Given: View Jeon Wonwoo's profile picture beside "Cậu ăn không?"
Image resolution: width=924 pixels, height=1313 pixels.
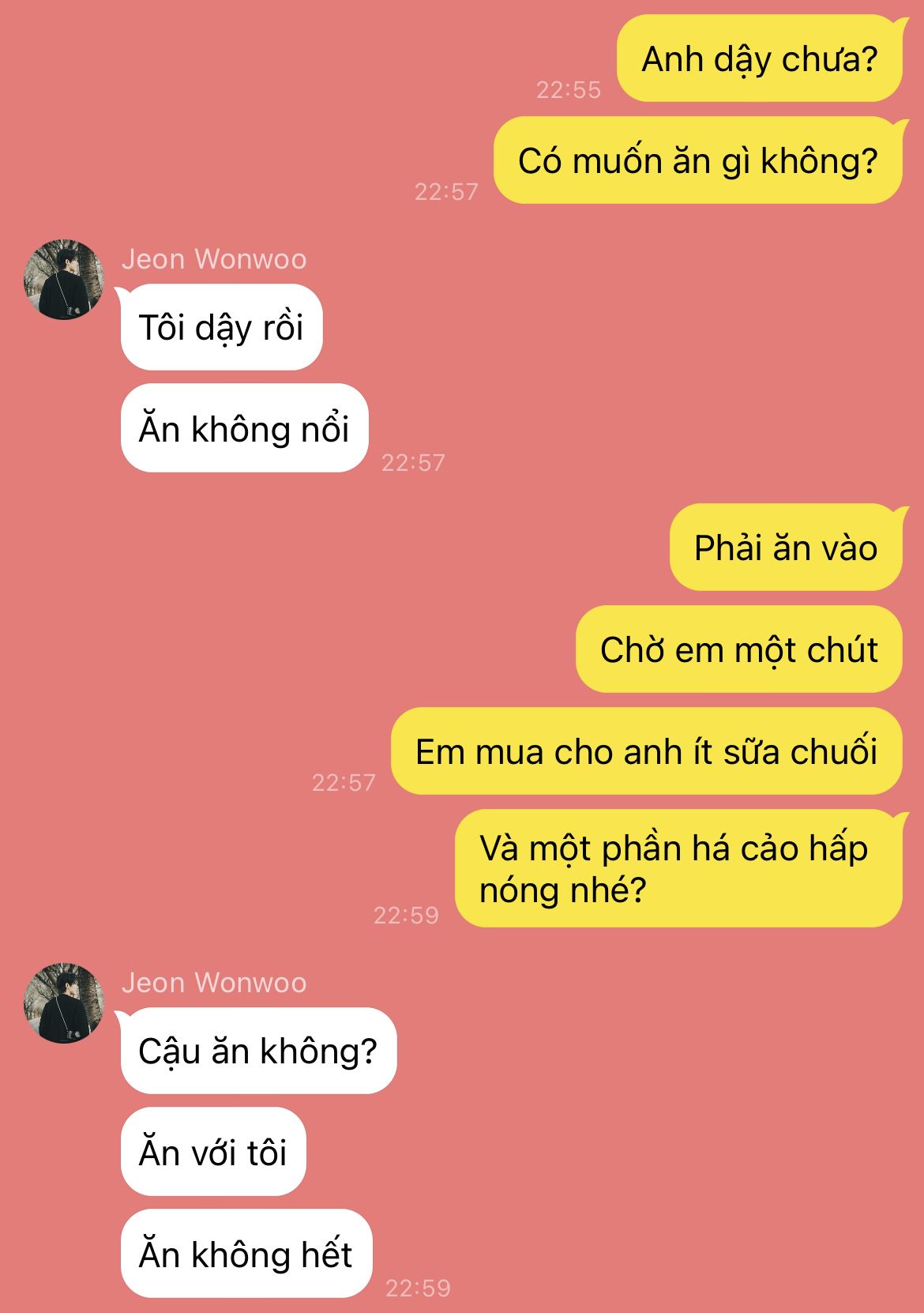Looking at the screenshot, I should [x=64, y=1003].
